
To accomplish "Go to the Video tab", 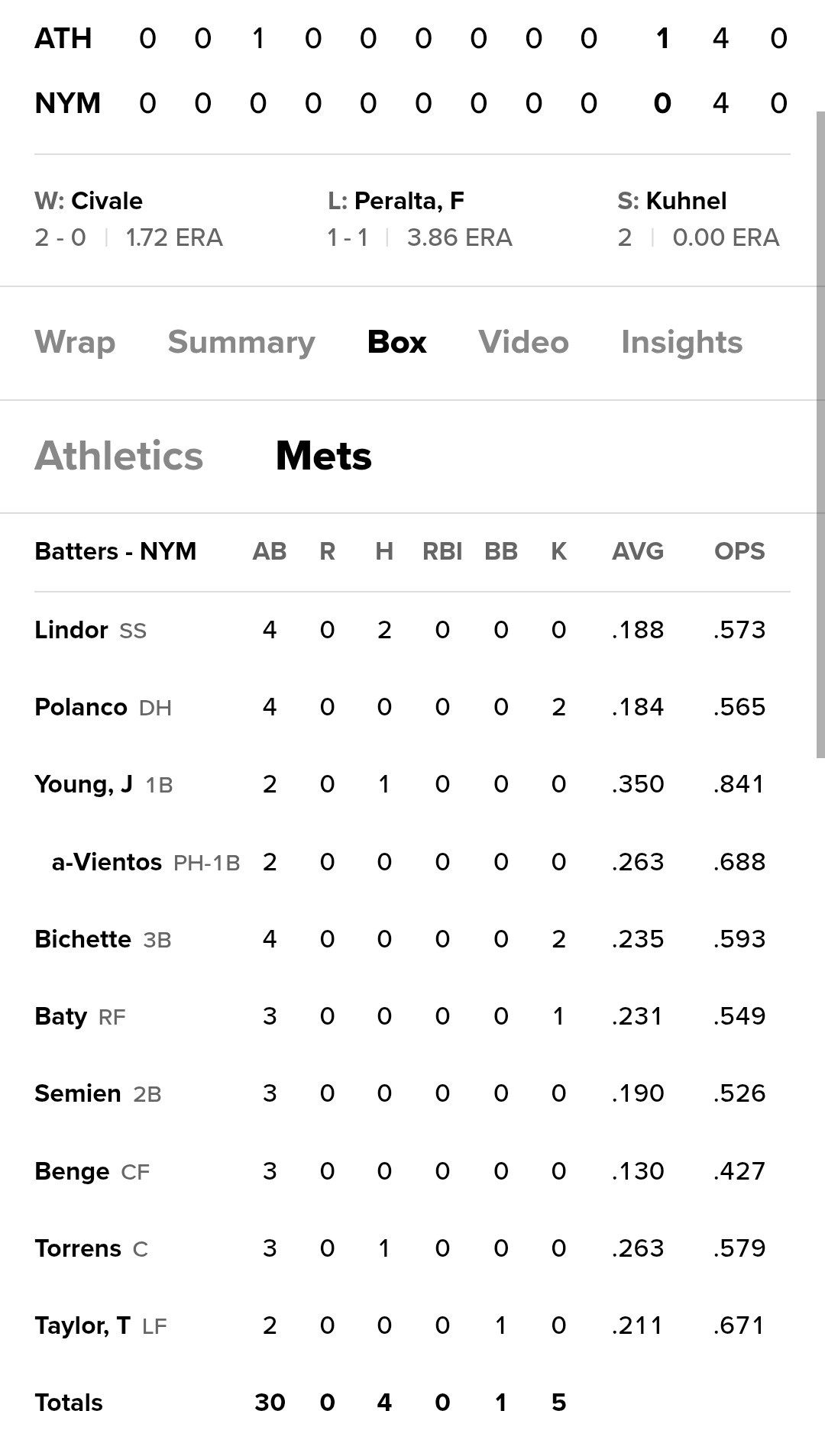I will pos(523,343).
